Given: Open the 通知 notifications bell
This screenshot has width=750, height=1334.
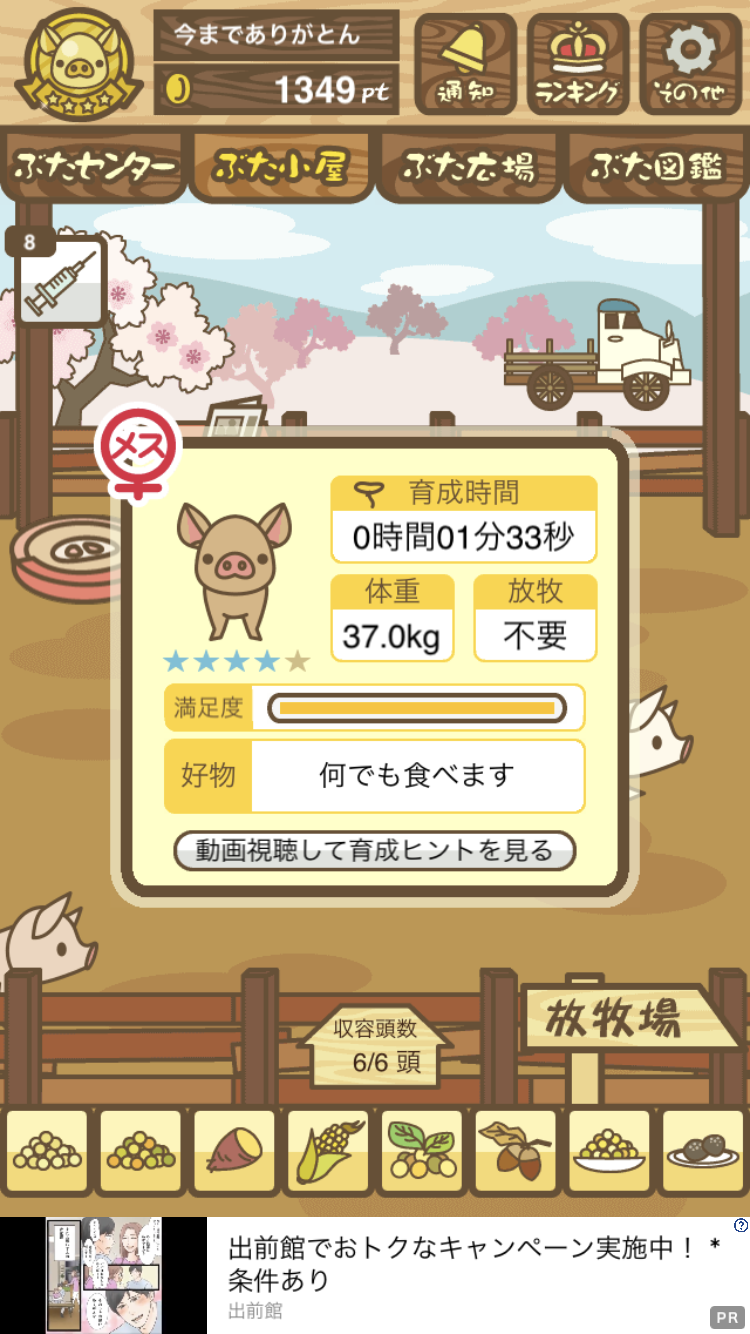Looking at the screenshot, I should pyautogui.click(x=465, y=63).
